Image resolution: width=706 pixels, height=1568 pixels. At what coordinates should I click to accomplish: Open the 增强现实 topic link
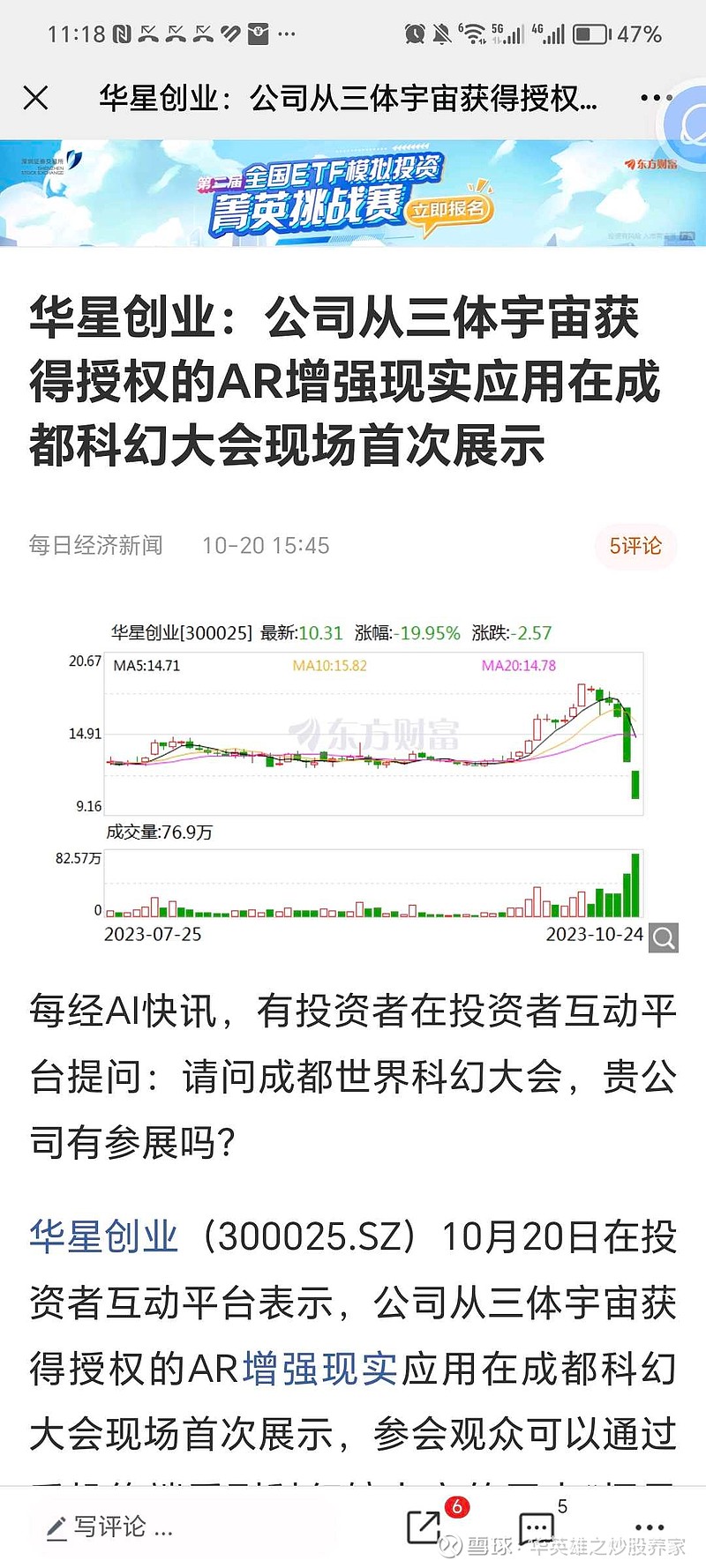tap(319, 1369)
